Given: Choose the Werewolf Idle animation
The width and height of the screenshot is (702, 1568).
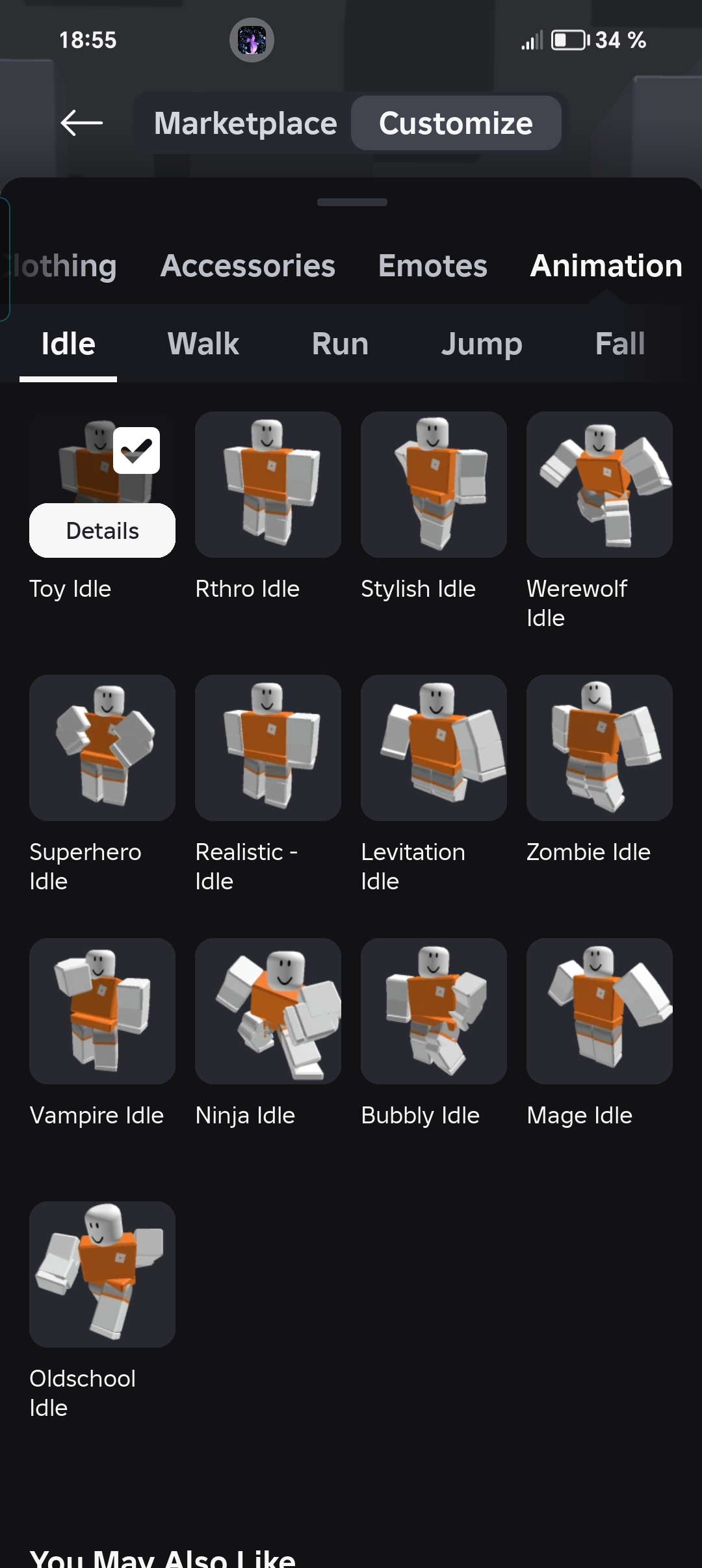Looking at the screenshot, I should [599, 484].
